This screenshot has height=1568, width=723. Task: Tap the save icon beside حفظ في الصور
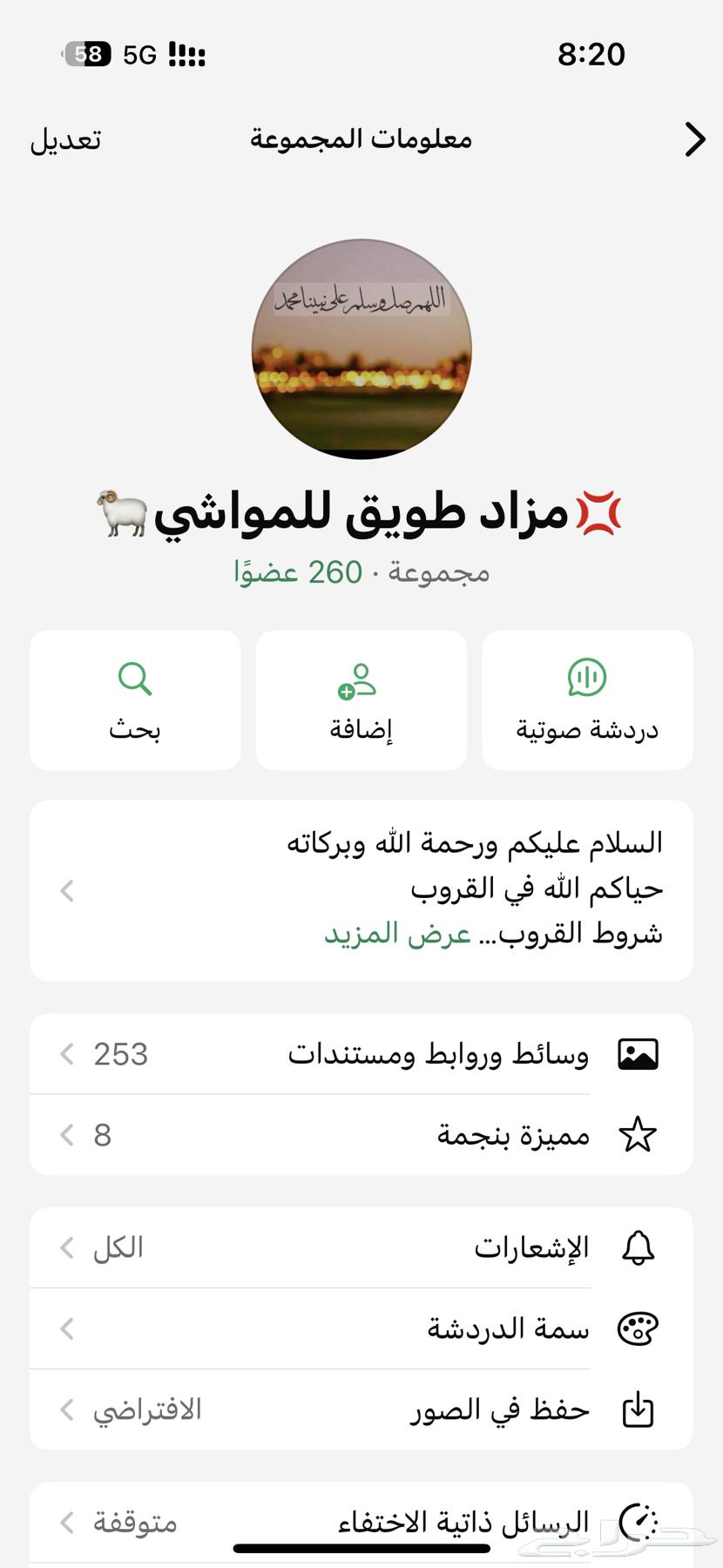(640, 1409)
